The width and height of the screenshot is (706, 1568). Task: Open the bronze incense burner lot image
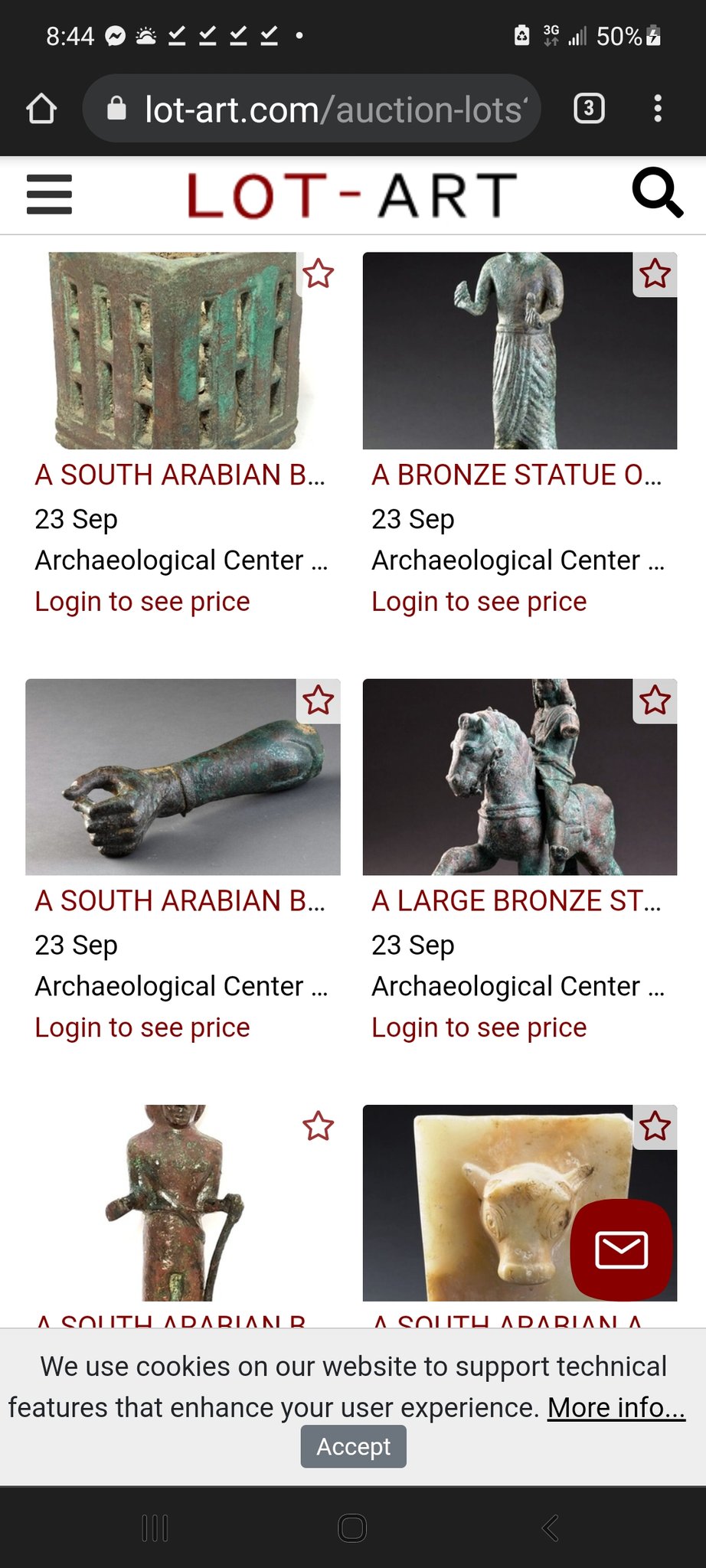pyautogui.click(x=172, y=351)
